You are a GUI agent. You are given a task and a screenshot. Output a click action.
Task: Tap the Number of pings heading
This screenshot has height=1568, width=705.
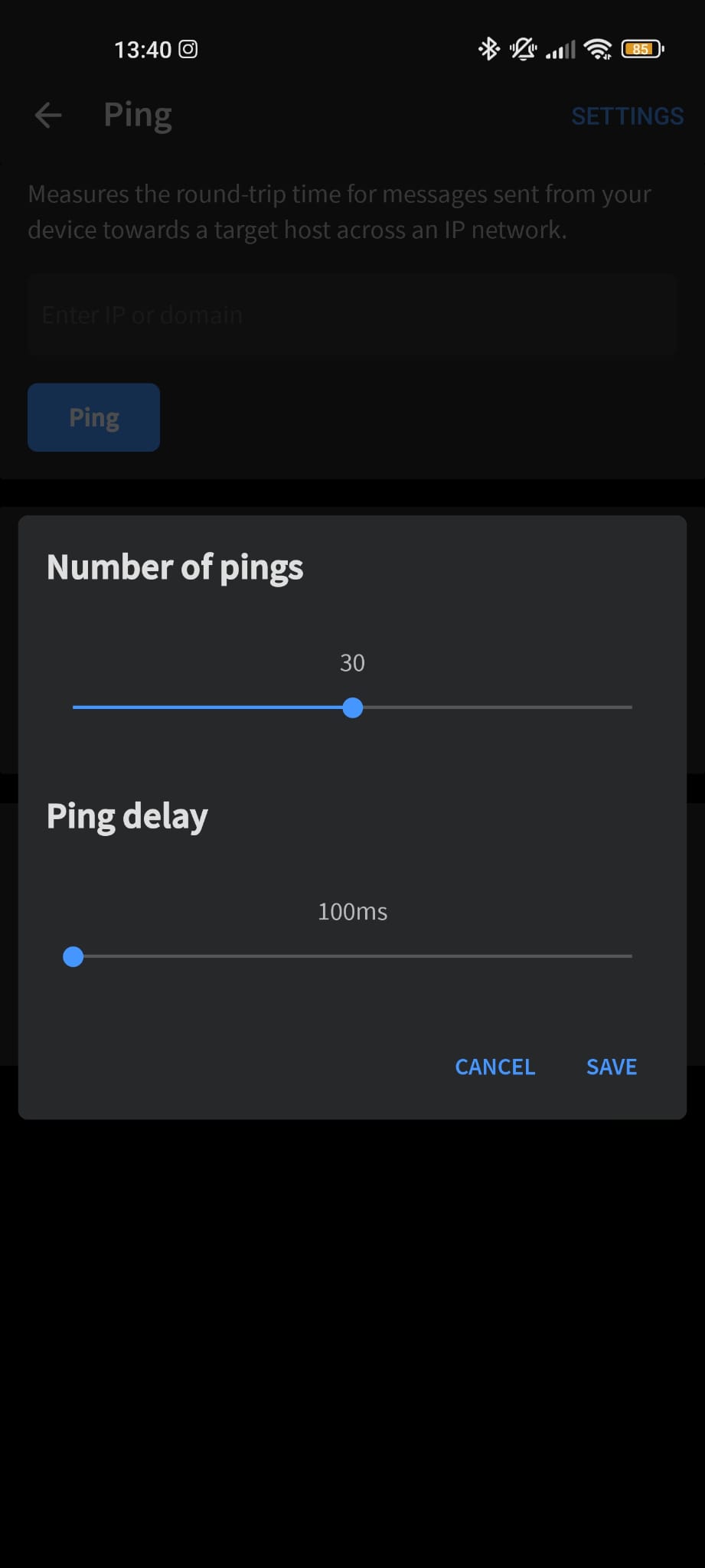pos(175,567)
